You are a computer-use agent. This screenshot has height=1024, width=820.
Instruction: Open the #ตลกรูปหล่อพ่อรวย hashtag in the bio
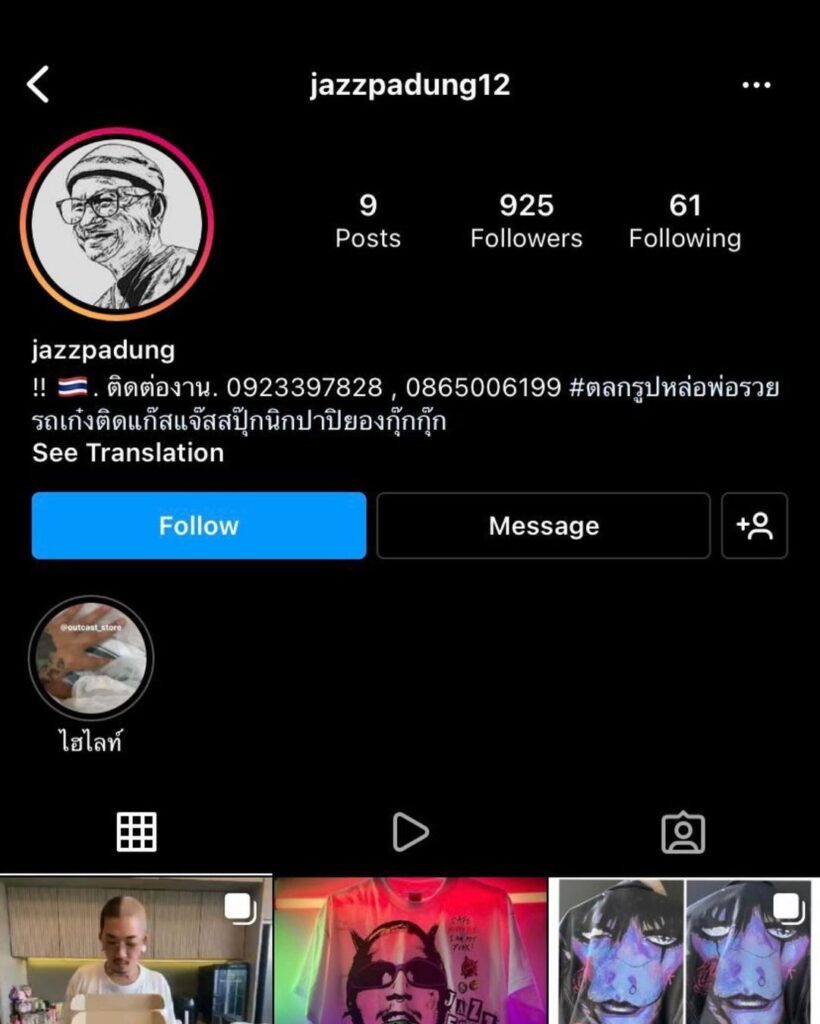pyautogui.click(x=674, y=388)
